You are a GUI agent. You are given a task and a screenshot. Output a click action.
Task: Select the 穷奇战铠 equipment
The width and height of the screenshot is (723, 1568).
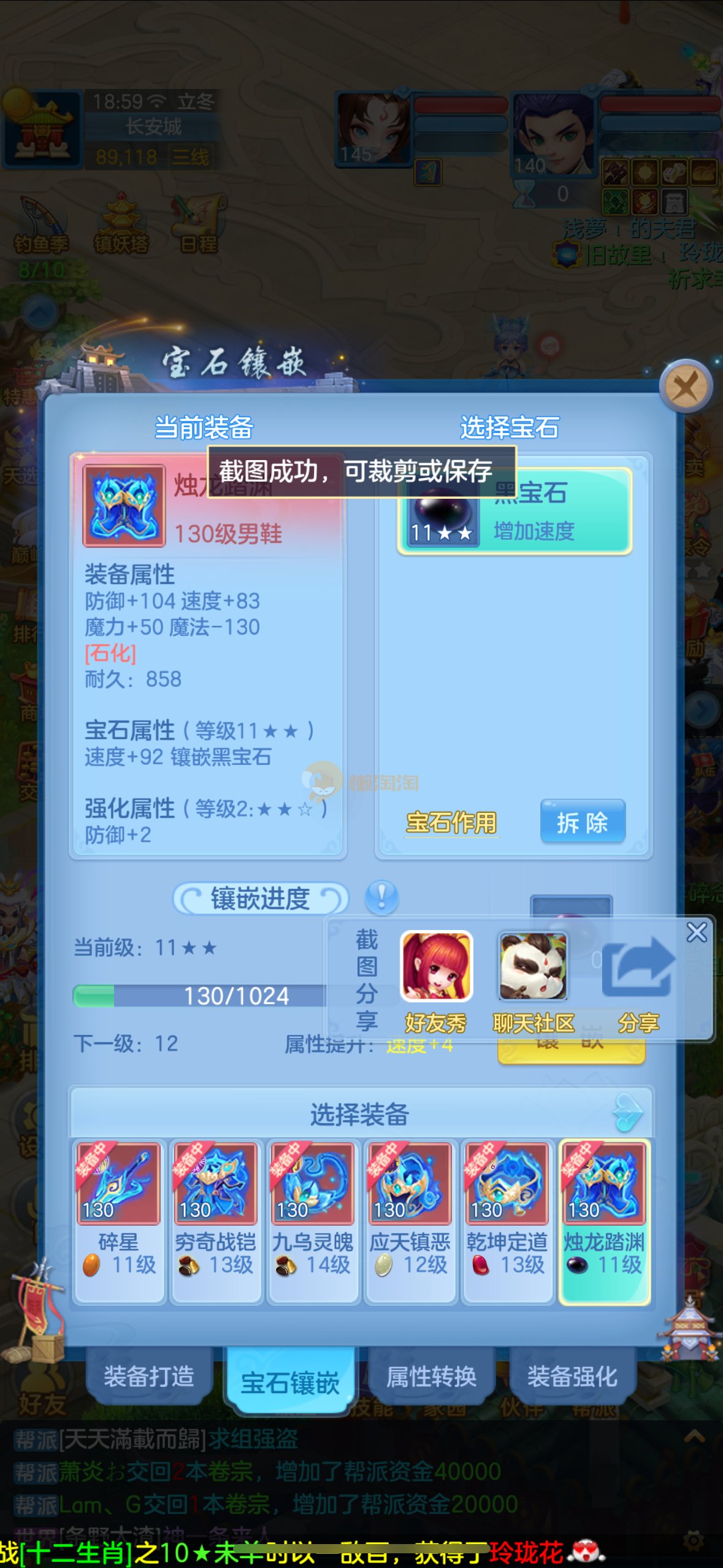216,1220
